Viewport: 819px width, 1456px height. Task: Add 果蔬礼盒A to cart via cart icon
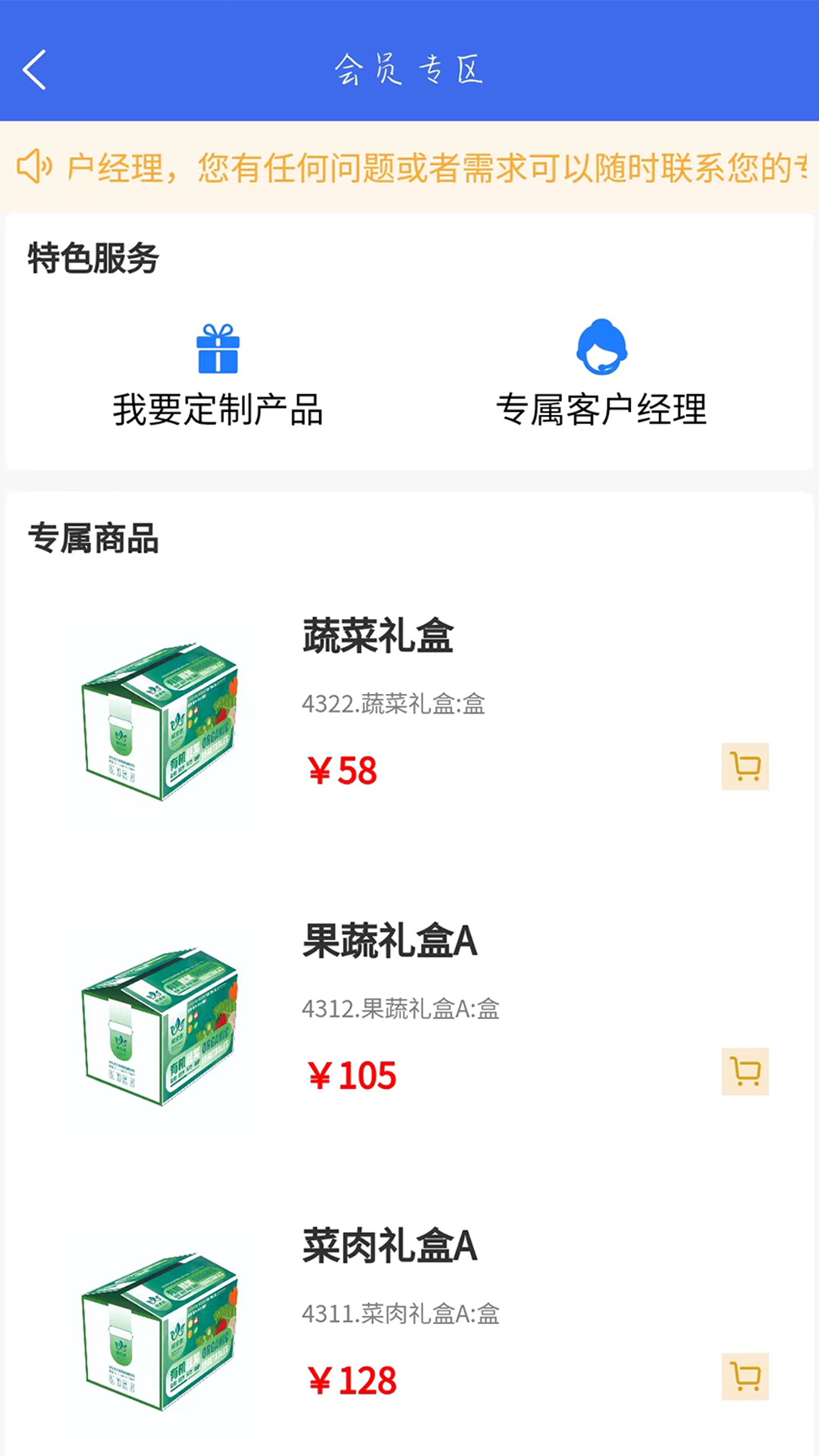point(745,1072)
